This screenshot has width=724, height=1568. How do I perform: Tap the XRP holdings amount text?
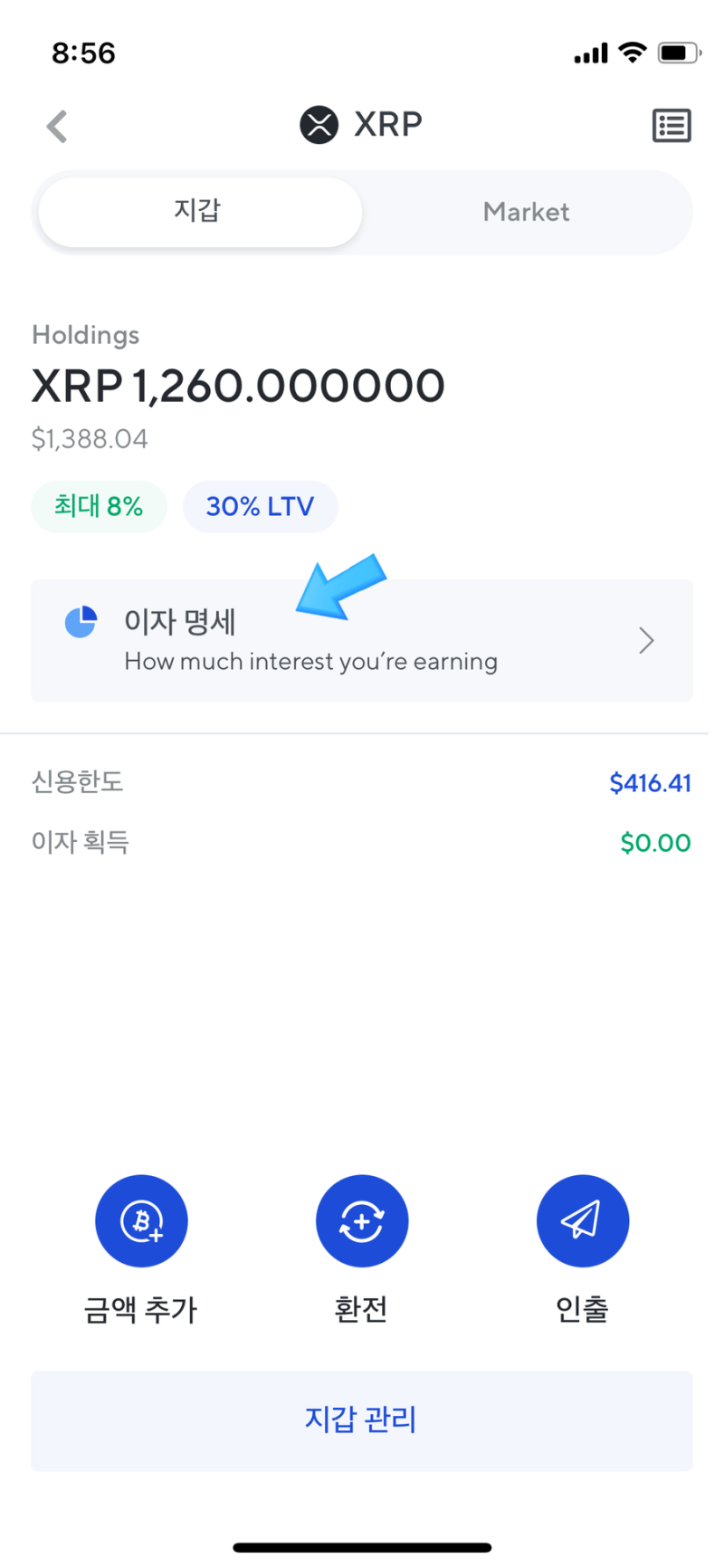click(x=238, y=385)
